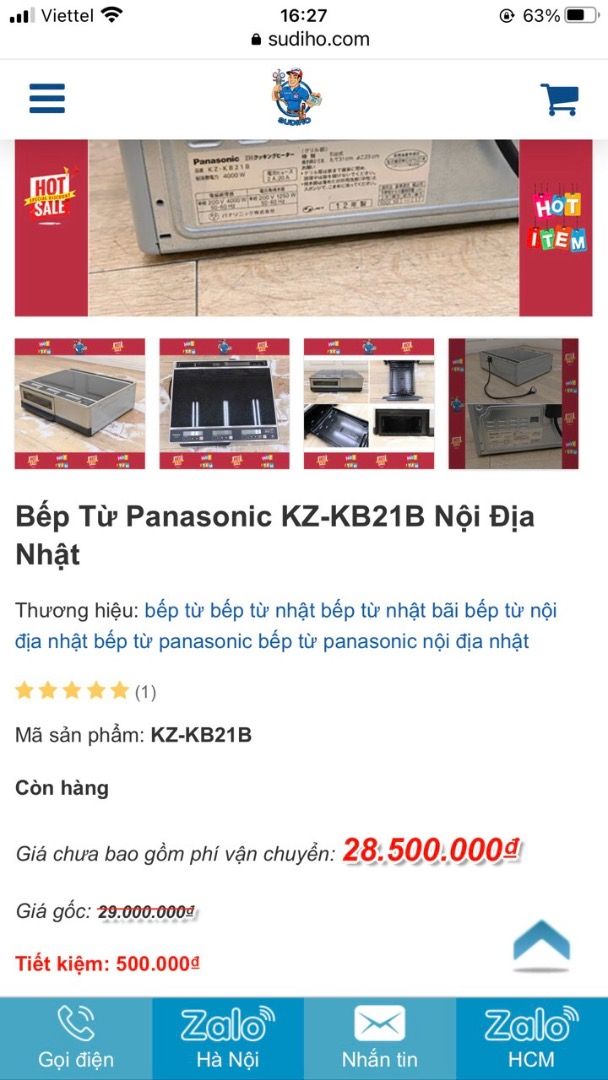
Task: Open the five-star rating reviews
Action: coord(73,690)
